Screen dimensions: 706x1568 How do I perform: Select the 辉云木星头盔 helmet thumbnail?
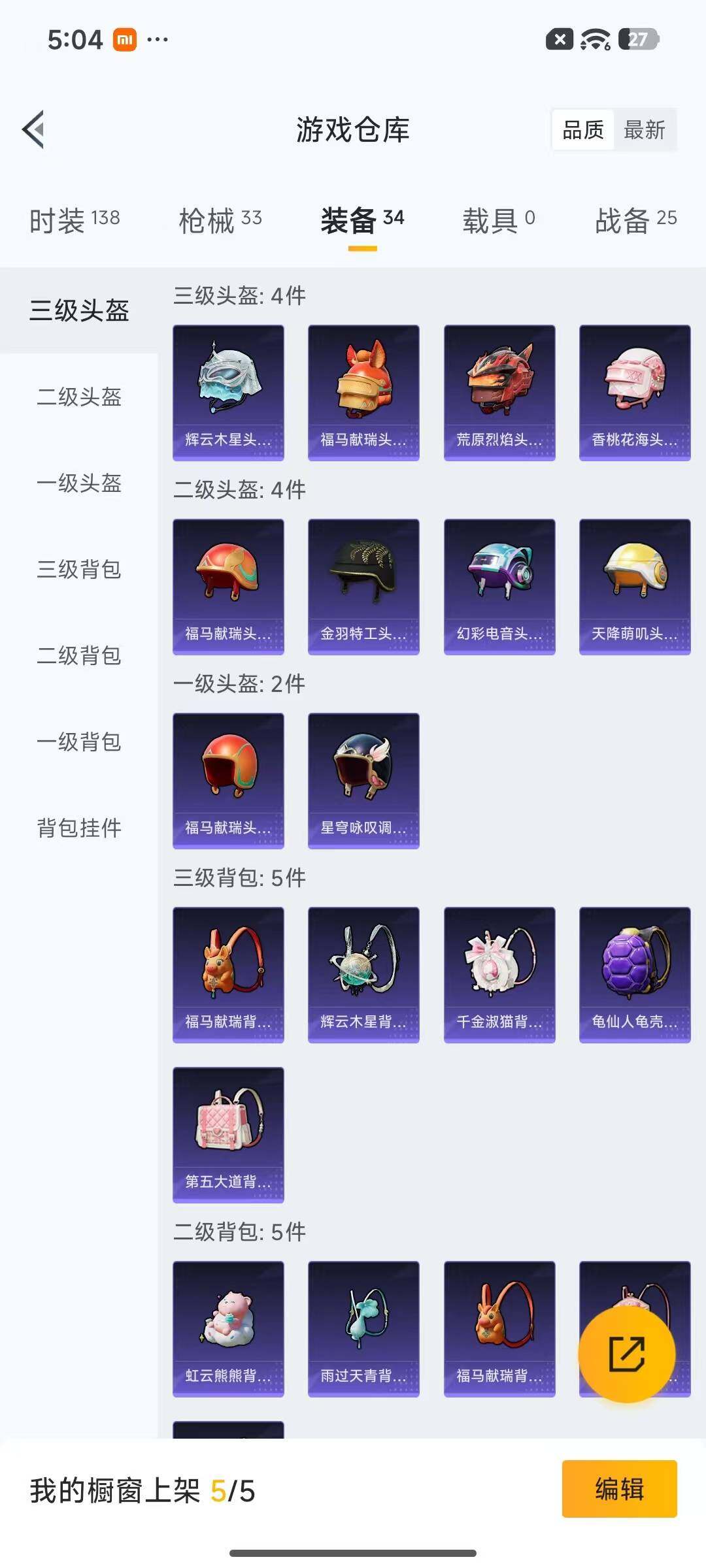228,390
